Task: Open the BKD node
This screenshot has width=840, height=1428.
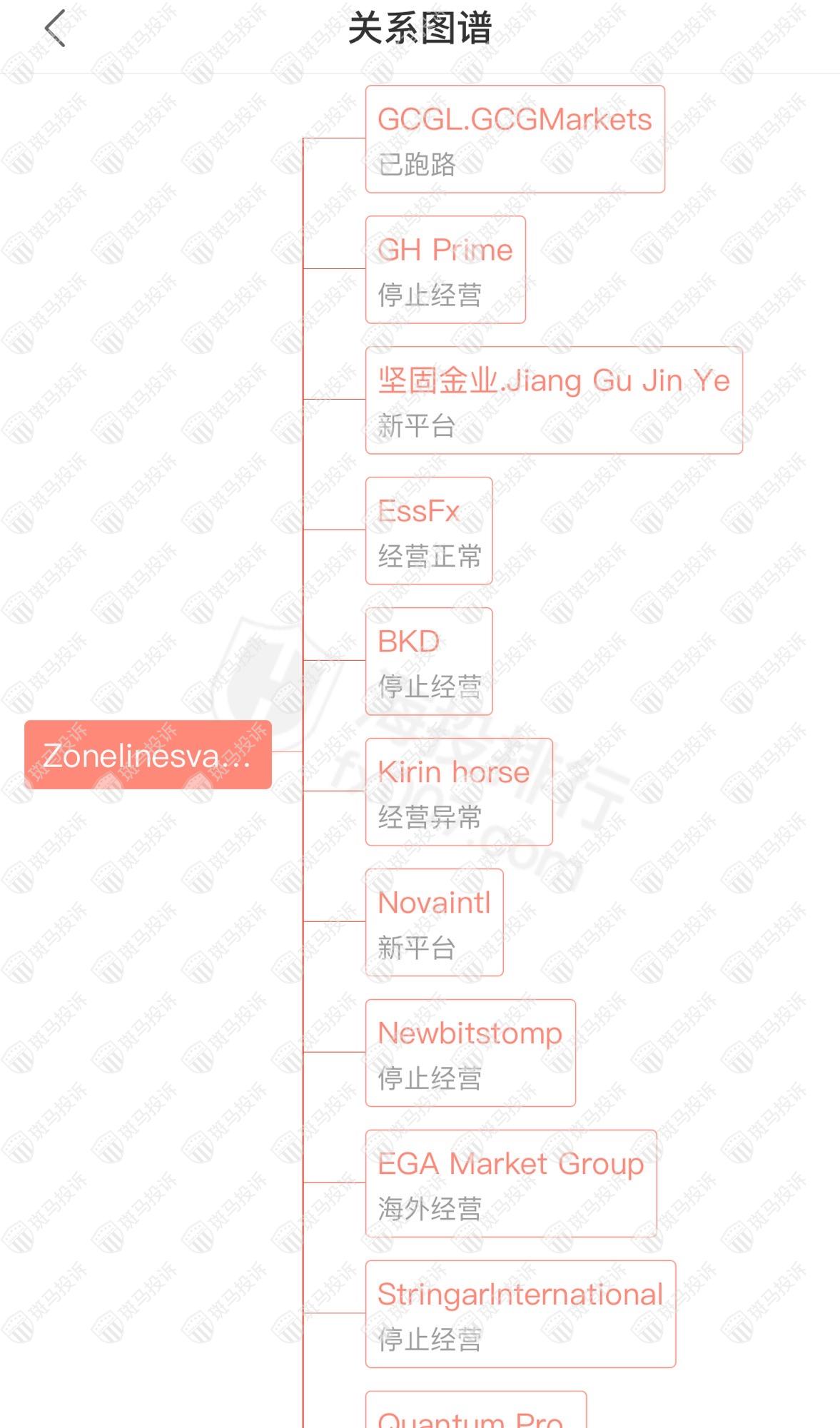Action: point(429,662)
